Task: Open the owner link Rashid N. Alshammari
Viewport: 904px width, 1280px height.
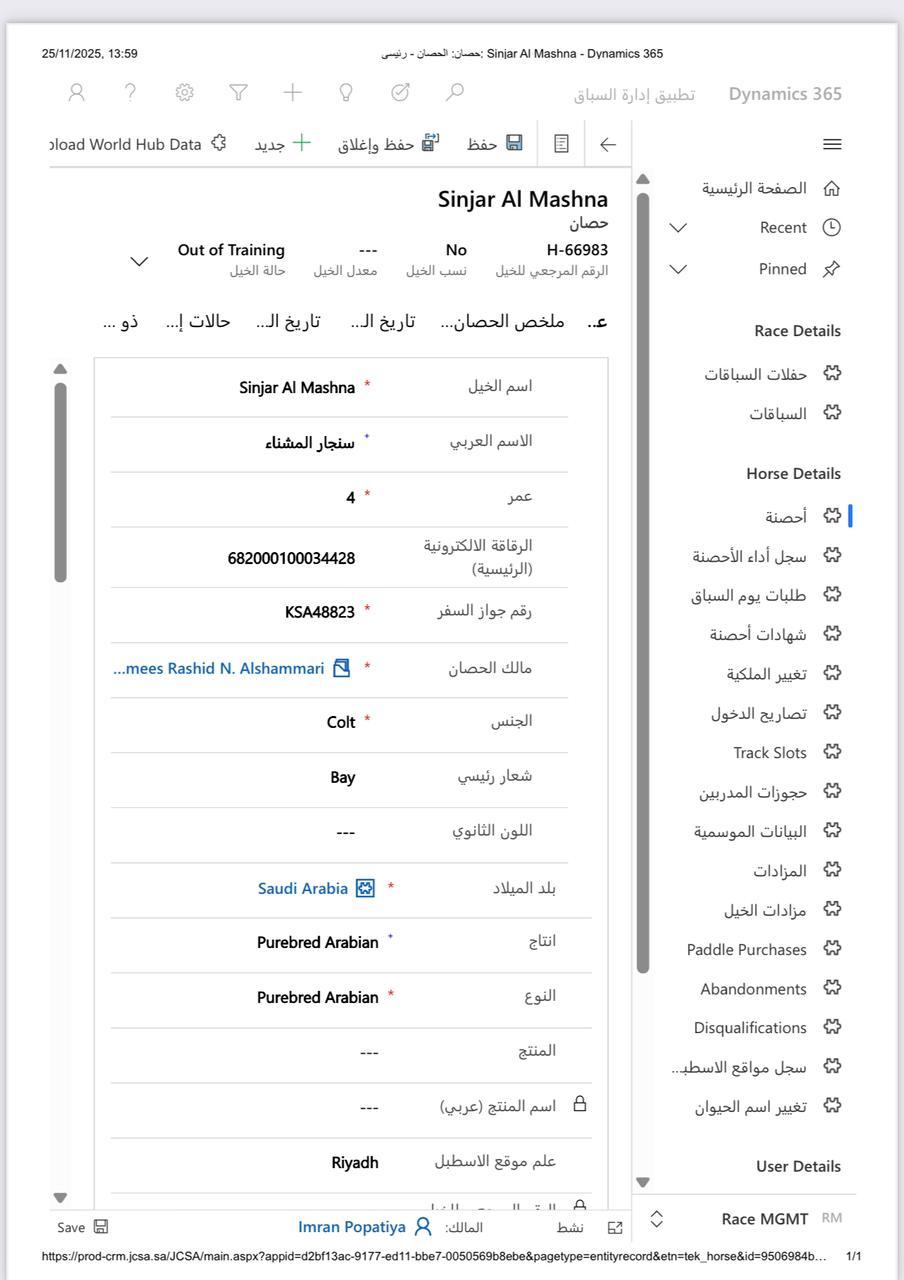Action: (219, 668)
